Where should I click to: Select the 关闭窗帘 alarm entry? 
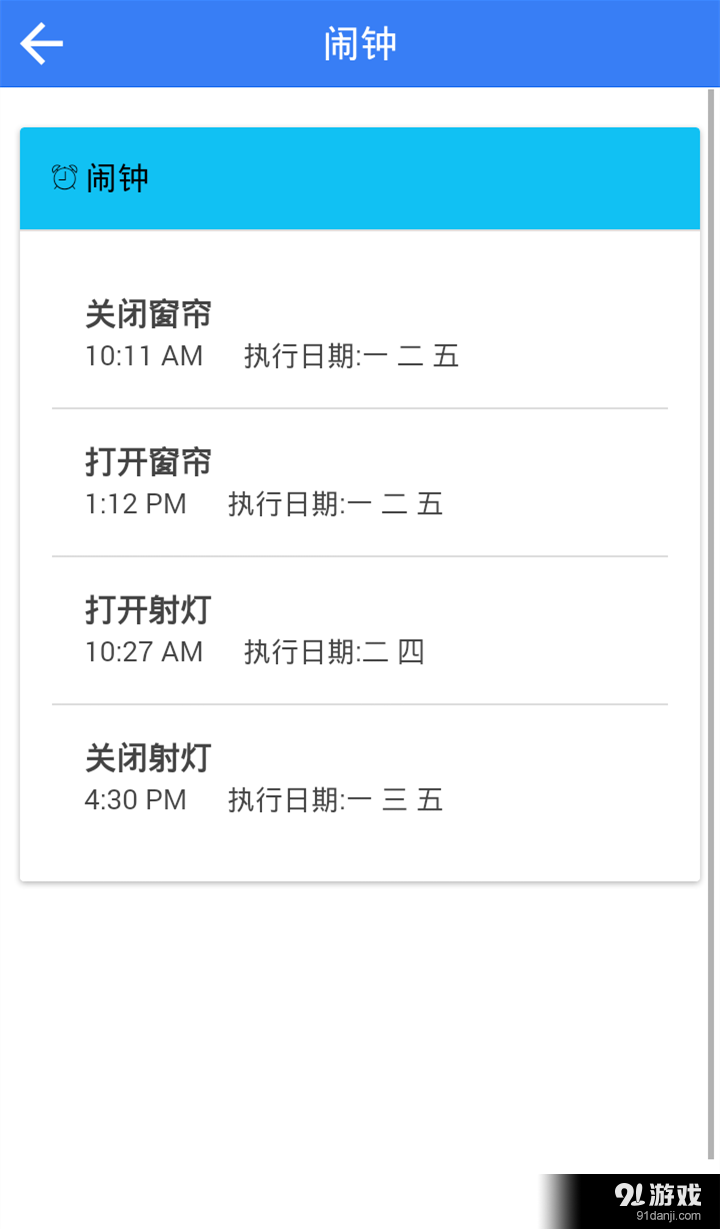pyautogui.click(x=360, y=330)
